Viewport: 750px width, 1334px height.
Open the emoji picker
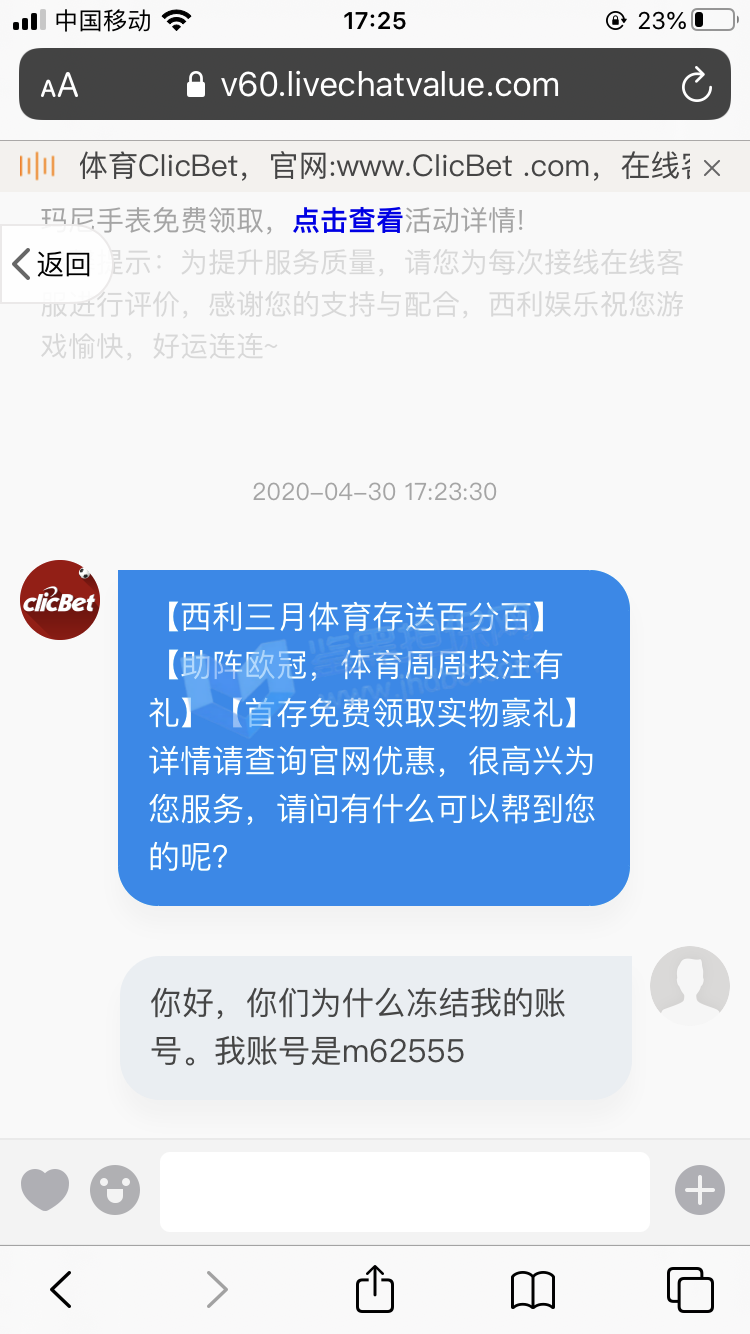[115, 1190]
